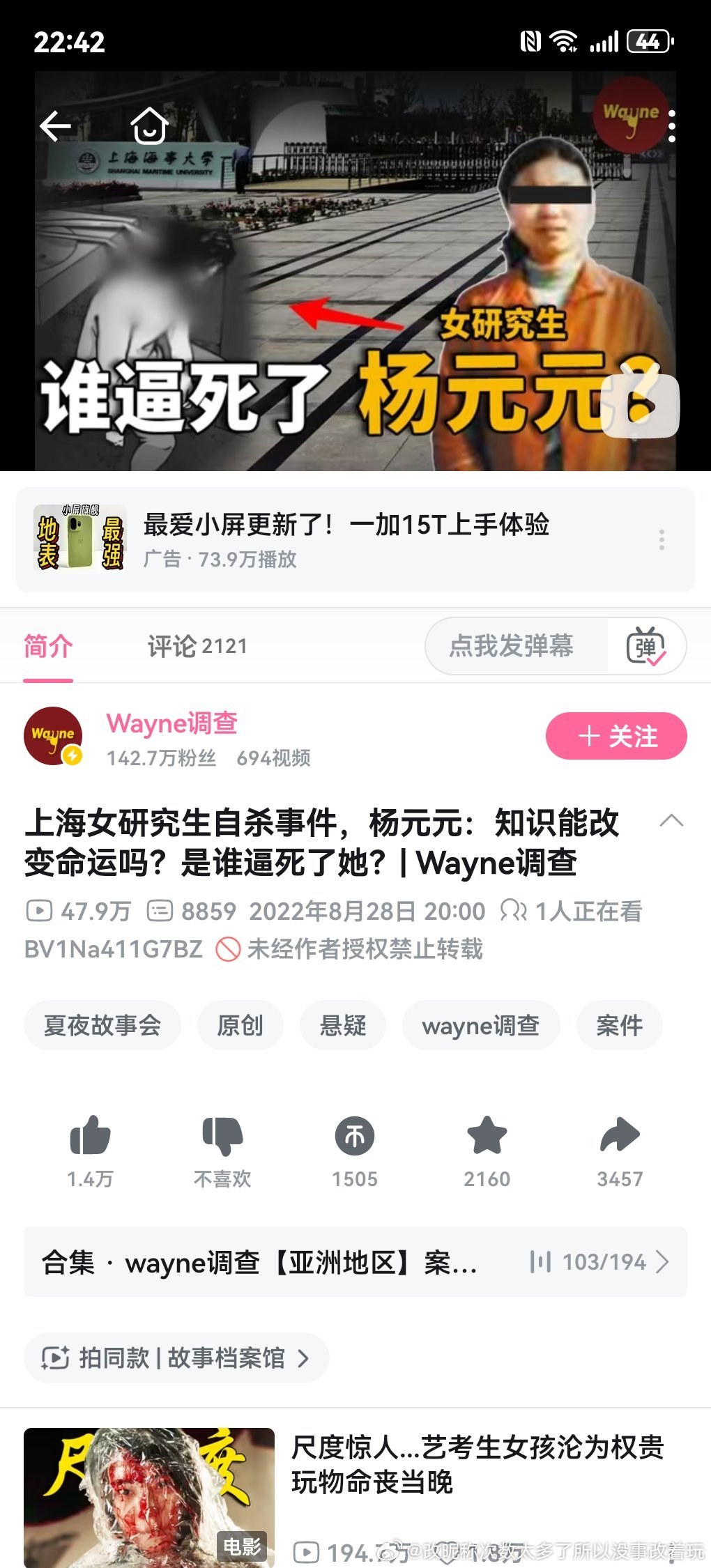This screenshot has height=1568, width=711.
Task: Tap the back arrow at top left
Action: [56, 125]
